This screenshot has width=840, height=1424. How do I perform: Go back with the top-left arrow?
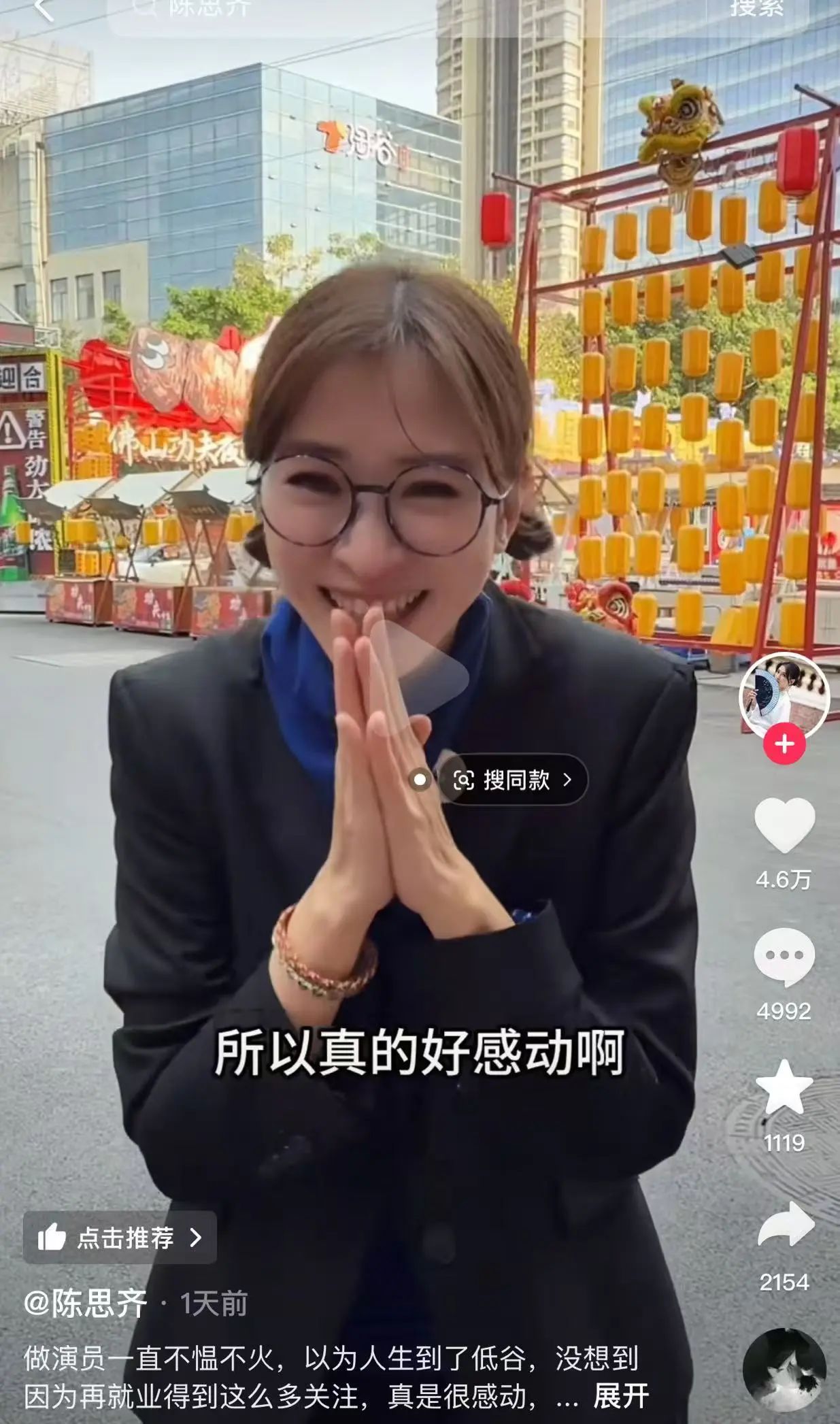tap(44, 10)
